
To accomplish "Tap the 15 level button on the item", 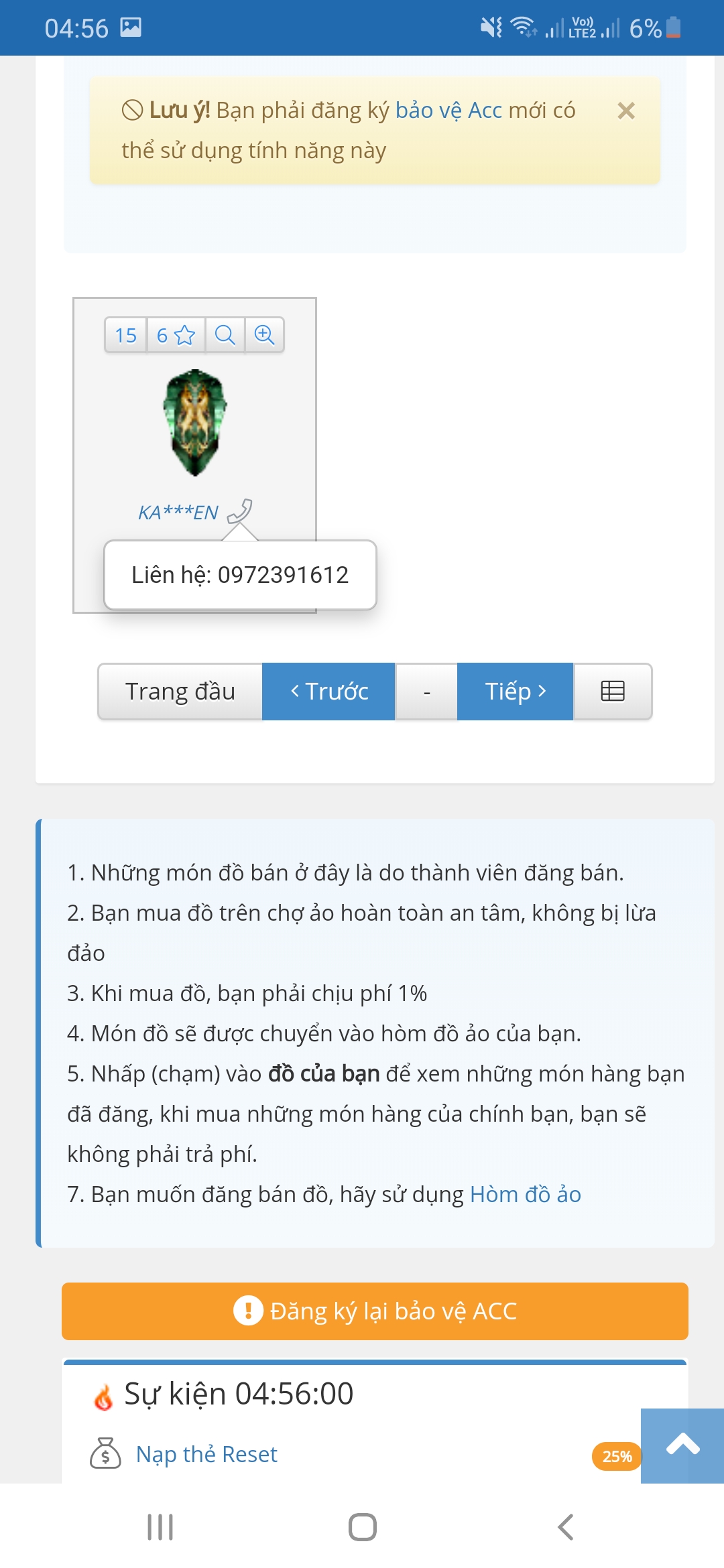I will coord(125,334).
